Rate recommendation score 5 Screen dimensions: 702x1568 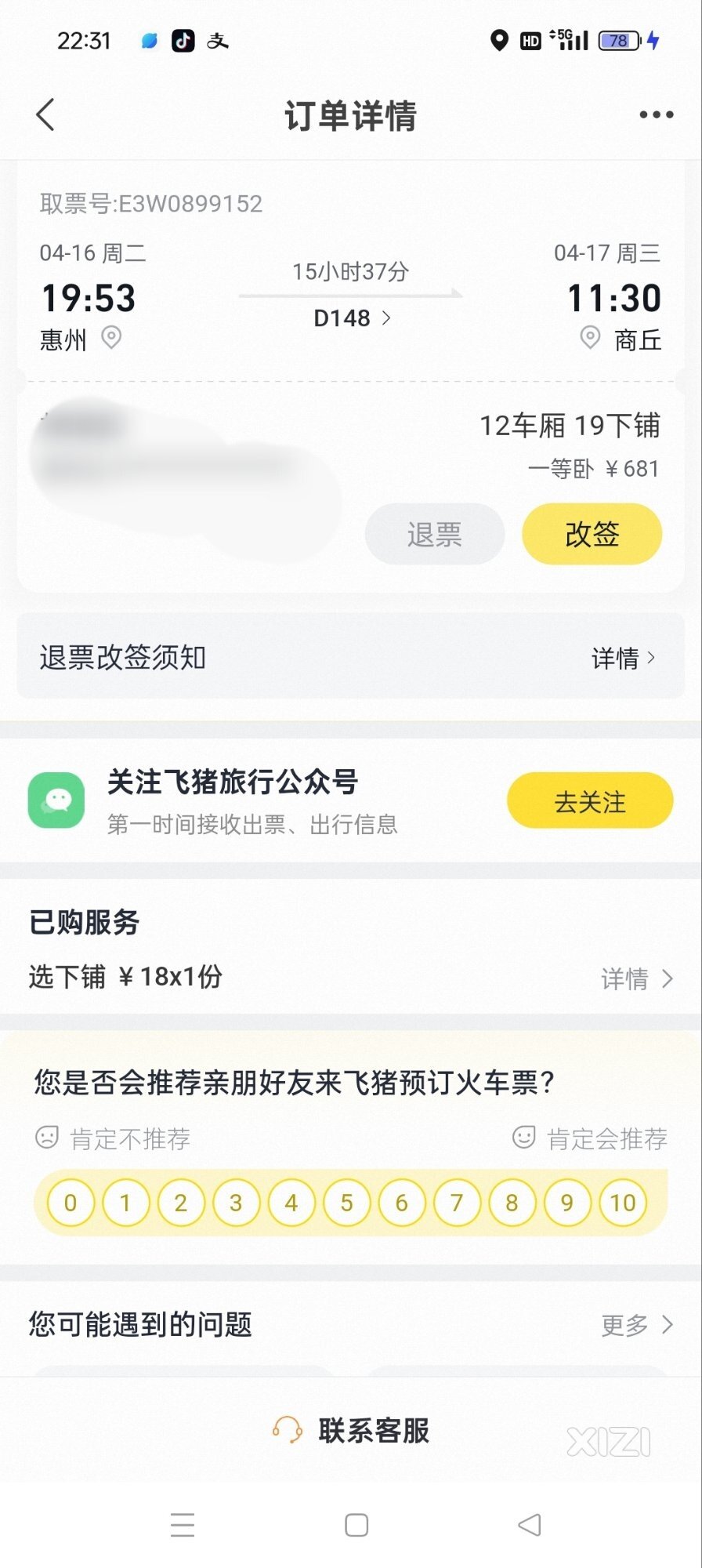(346, 1203)
